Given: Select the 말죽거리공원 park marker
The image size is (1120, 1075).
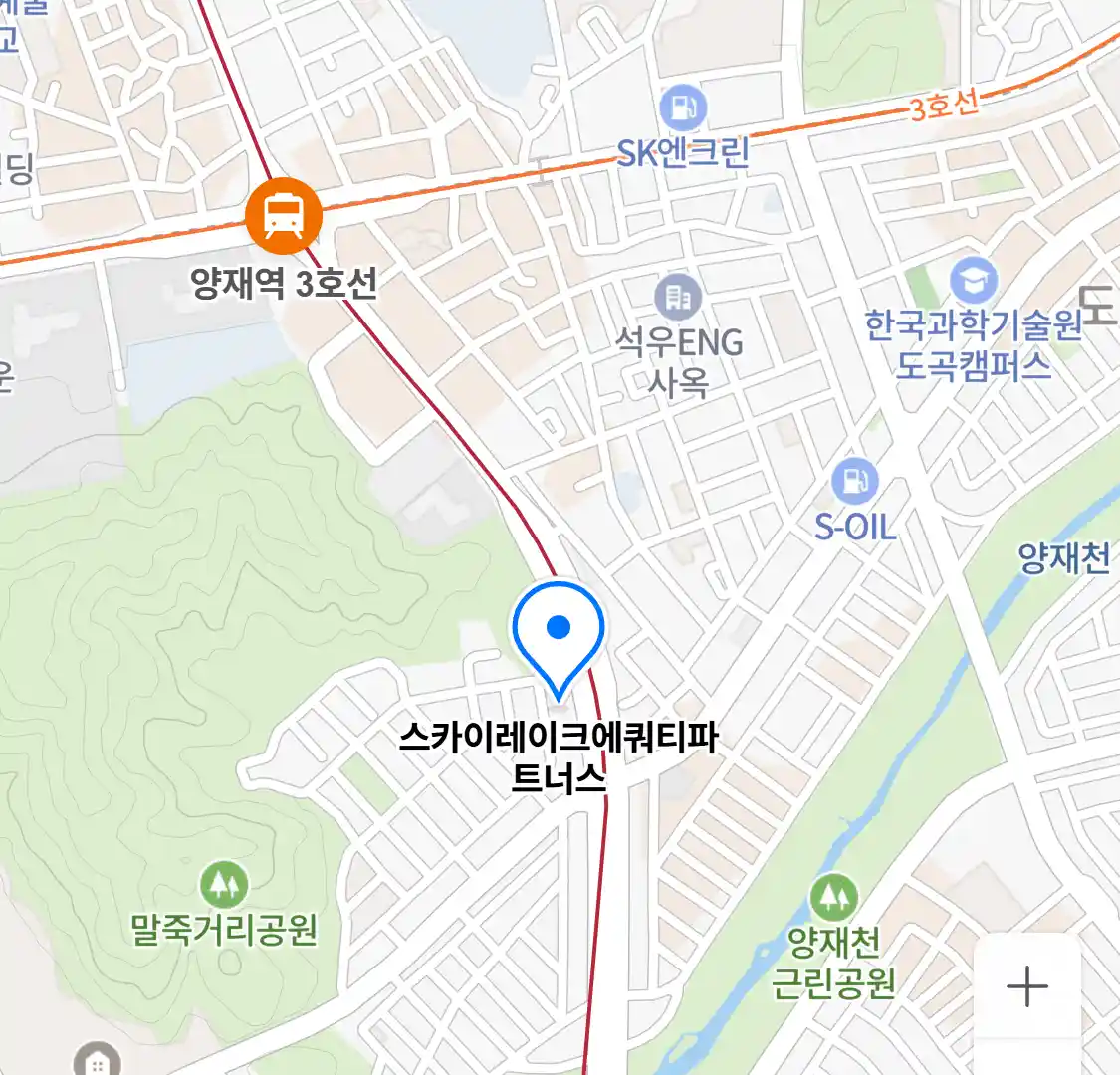Looking at the screenshot, I should pyautogui.click(x=224, y=883).
